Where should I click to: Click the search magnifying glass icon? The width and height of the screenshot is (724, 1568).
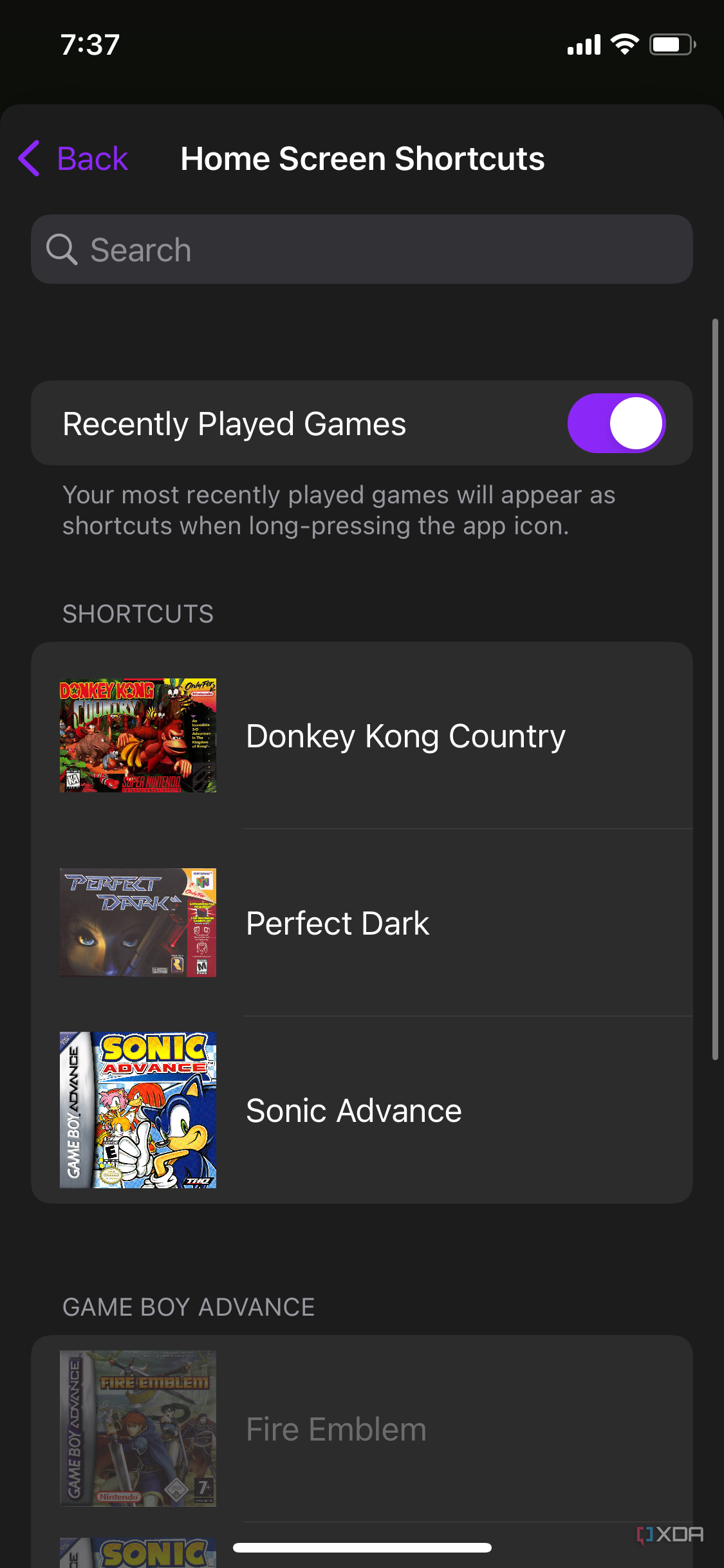[62, 249]
